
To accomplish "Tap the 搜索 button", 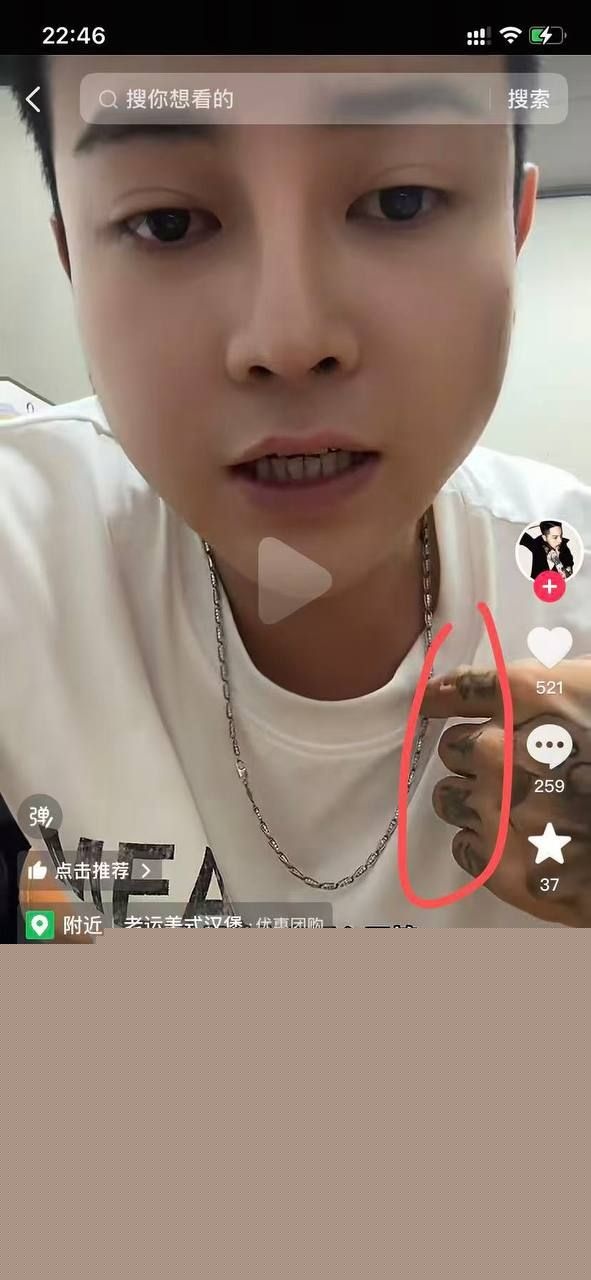I will [528, 99].
